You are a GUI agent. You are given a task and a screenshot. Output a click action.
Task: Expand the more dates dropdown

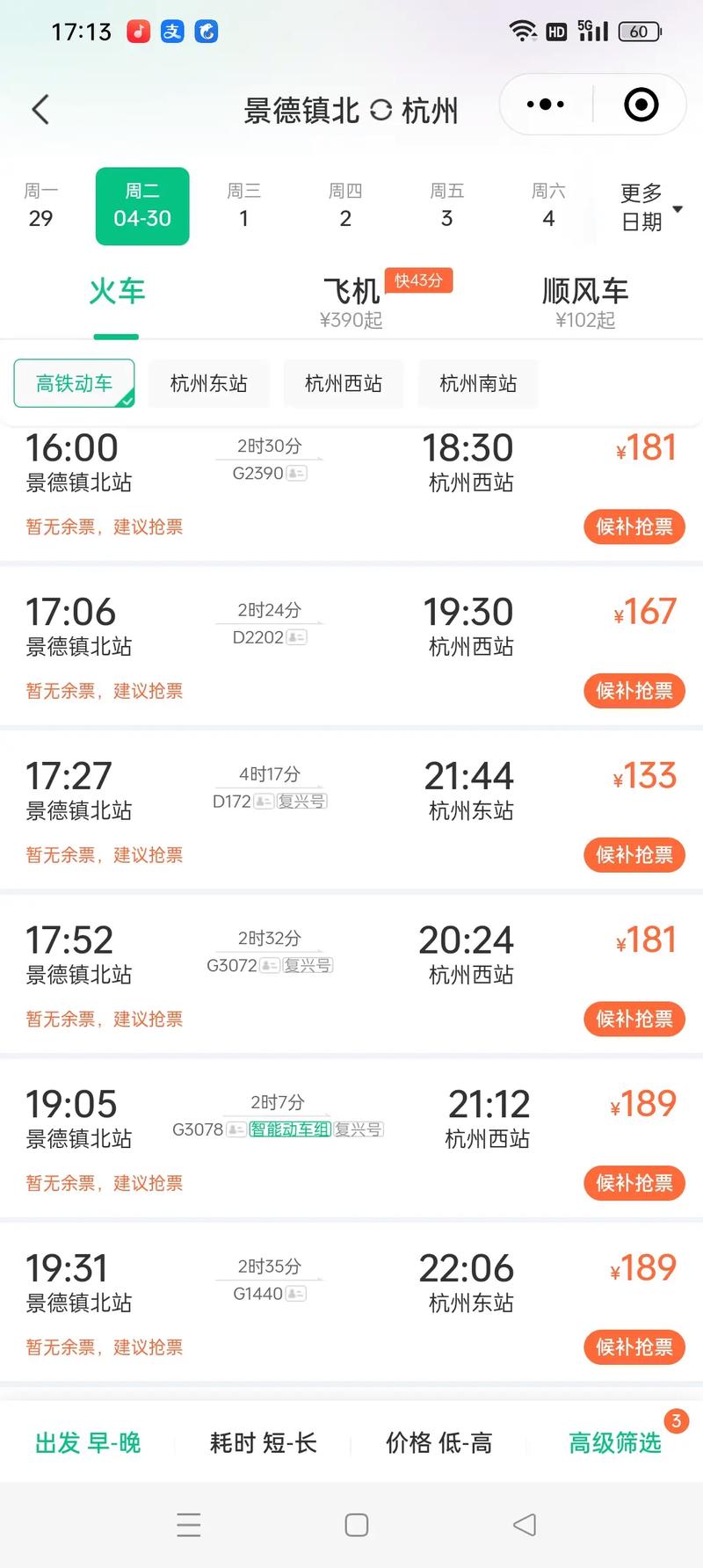click(650, 207)
